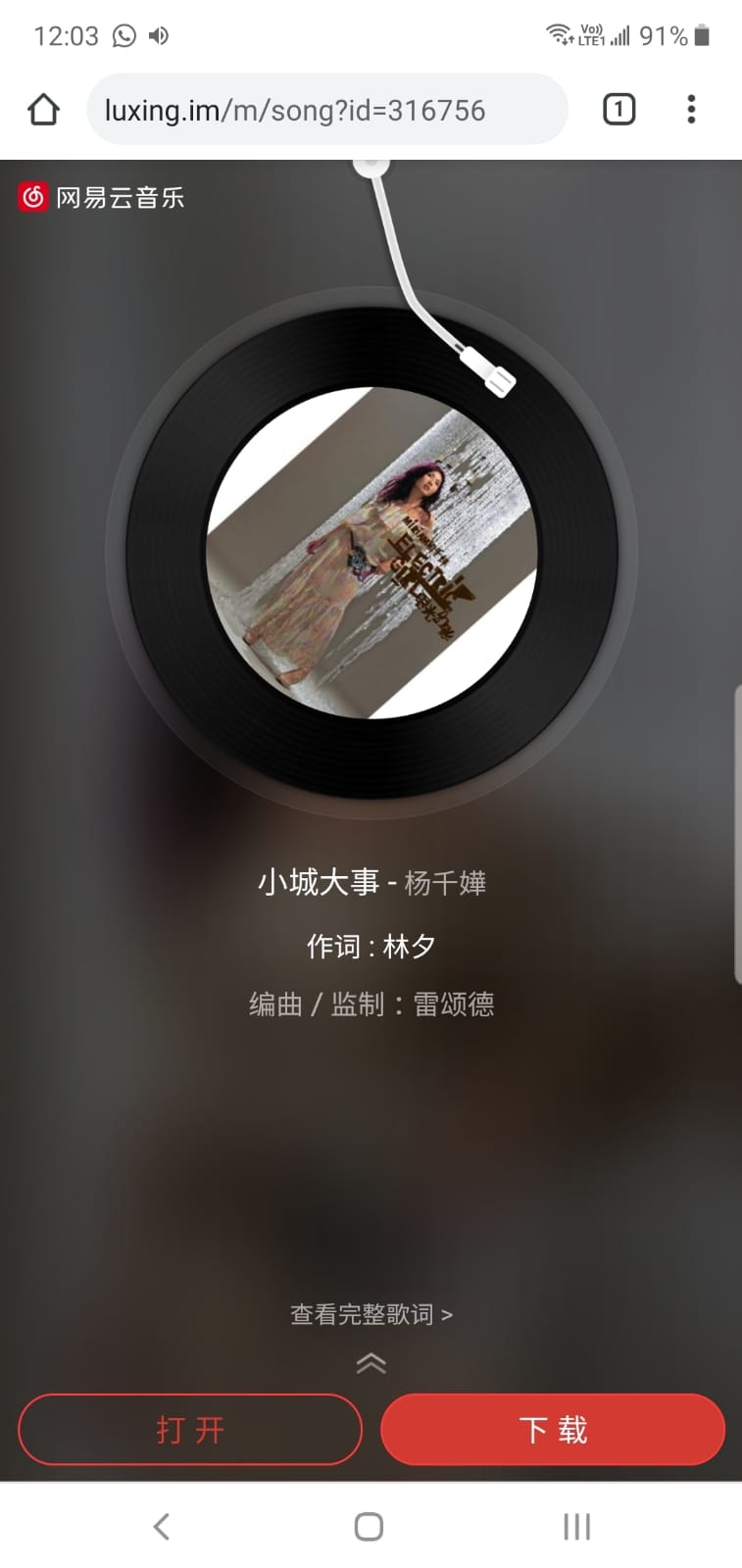
Task: Tap the rotating album cover disc
Action: [x=371, y=552]
